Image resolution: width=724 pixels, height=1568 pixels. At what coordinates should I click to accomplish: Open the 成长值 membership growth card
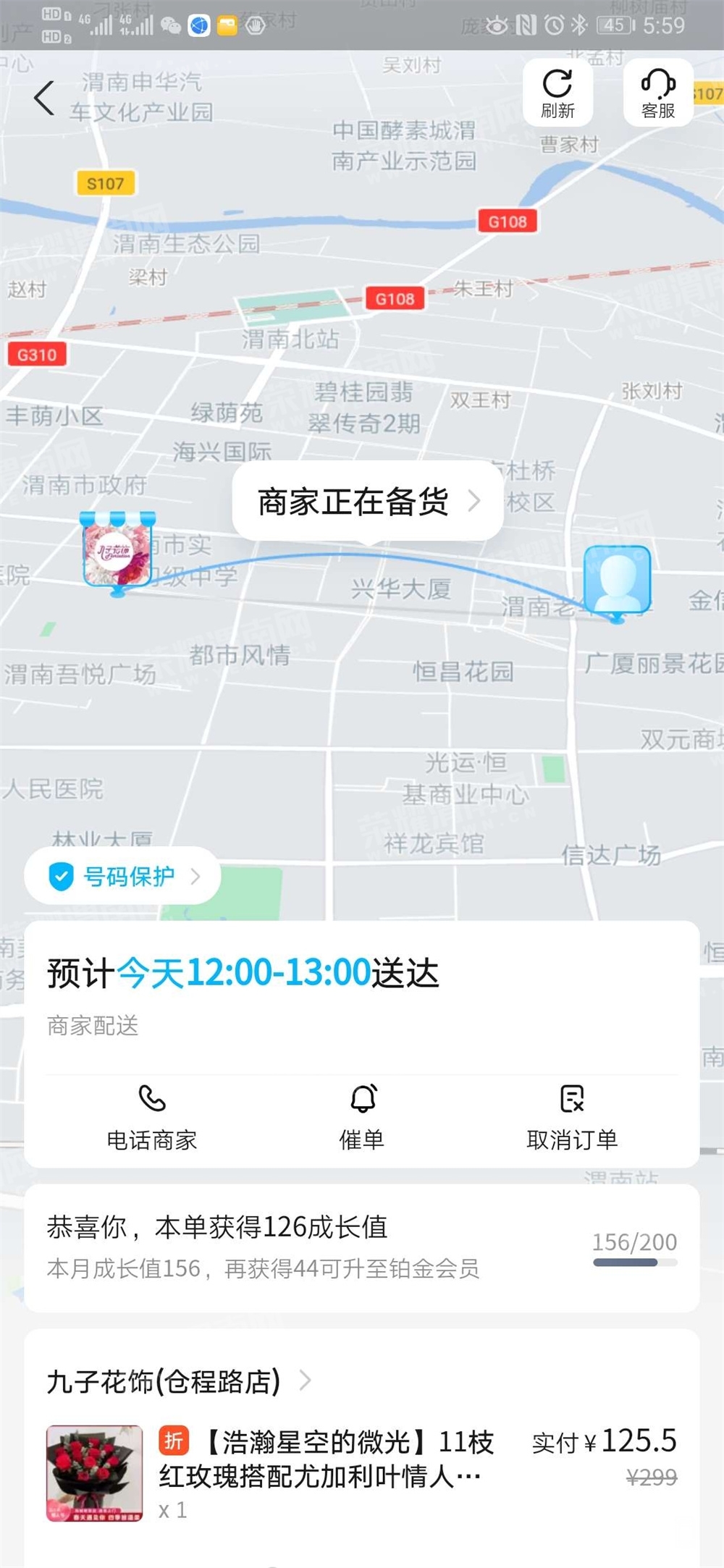tap(362, 1247)
